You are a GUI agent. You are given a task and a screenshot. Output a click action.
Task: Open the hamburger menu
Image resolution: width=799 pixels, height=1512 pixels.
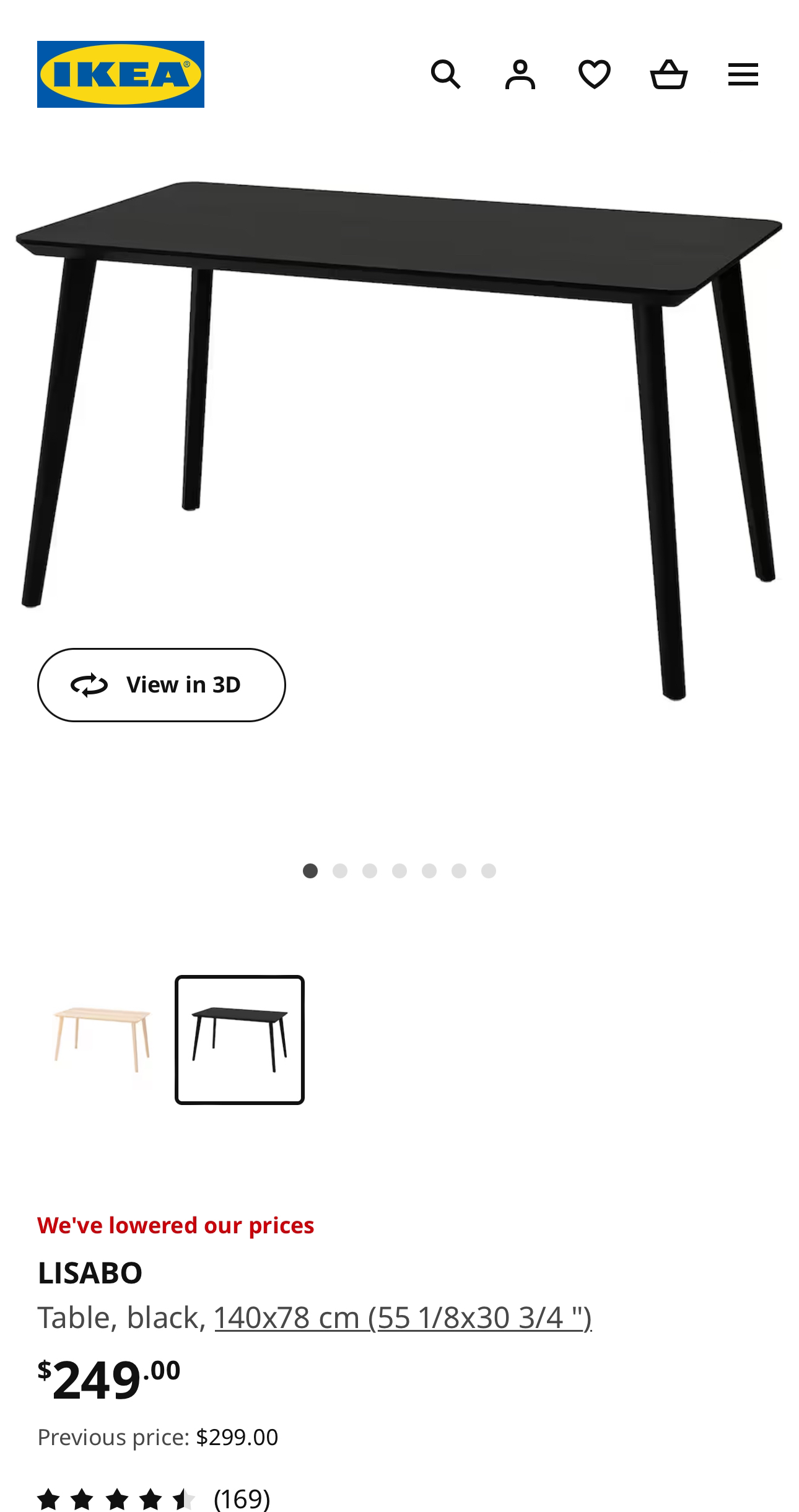pos(743,75)
